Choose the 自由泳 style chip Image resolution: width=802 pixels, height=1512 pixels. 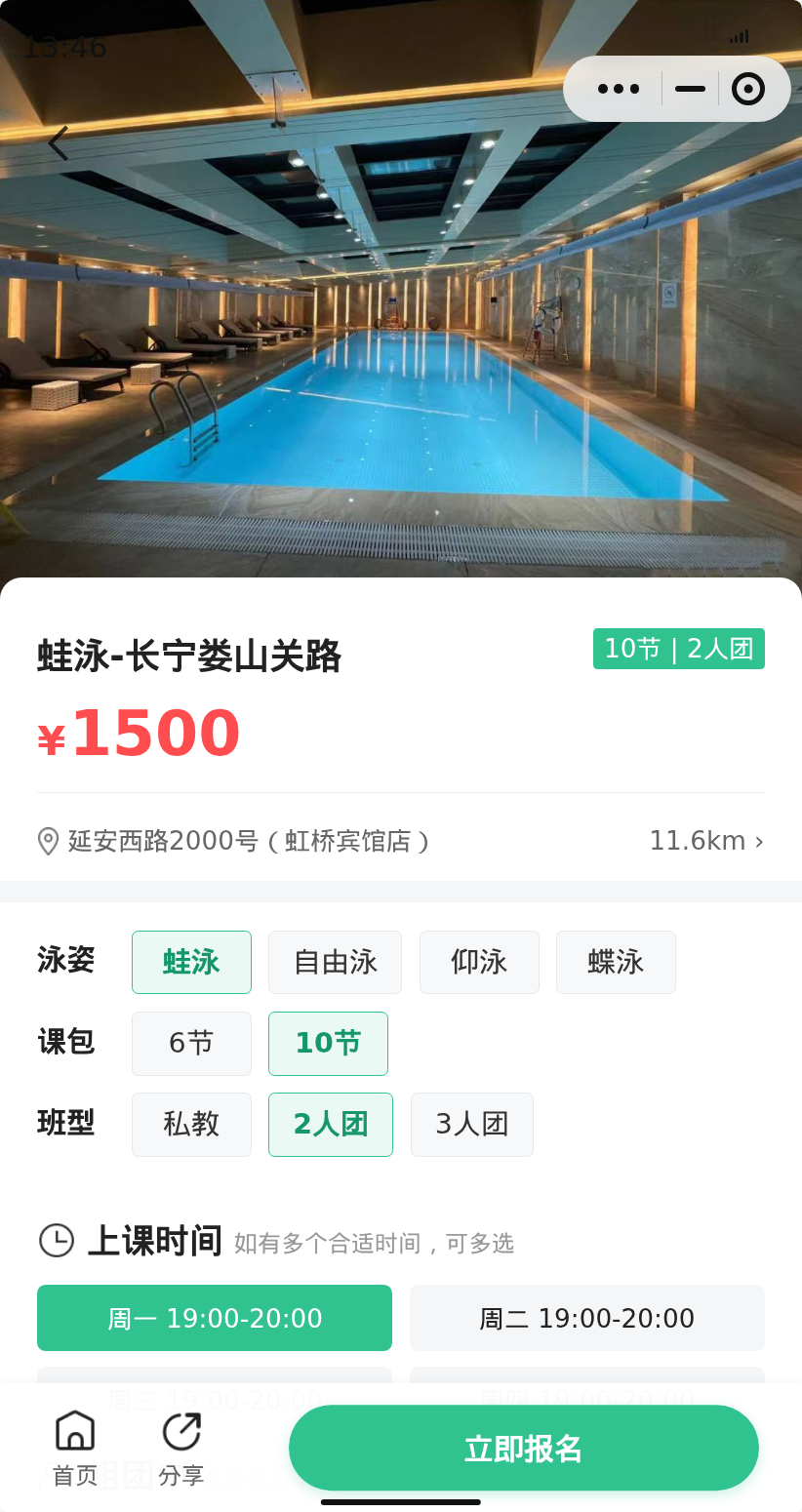tap(335, 962)
